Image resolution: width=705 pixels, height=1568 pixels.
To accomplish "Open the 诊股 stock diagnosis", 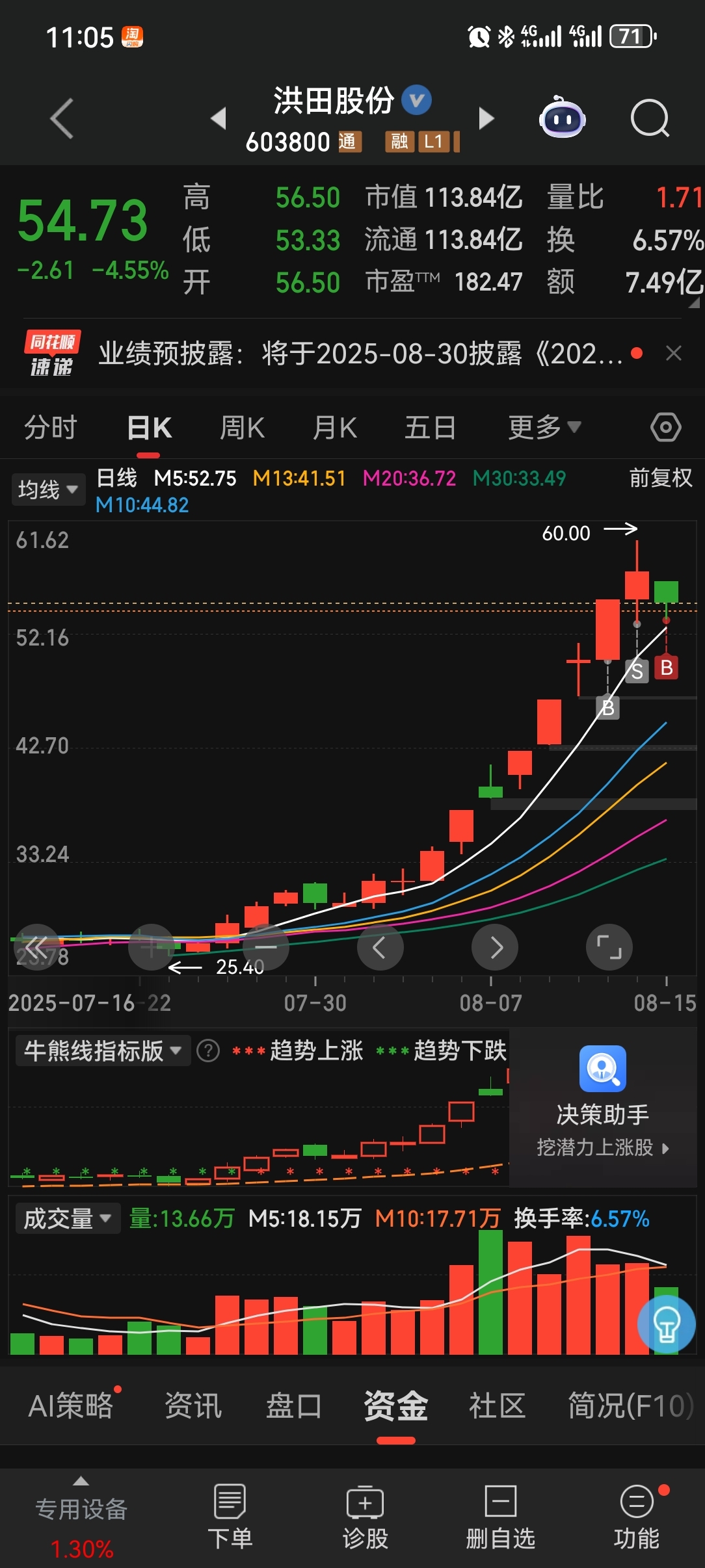I will 365,1517.
